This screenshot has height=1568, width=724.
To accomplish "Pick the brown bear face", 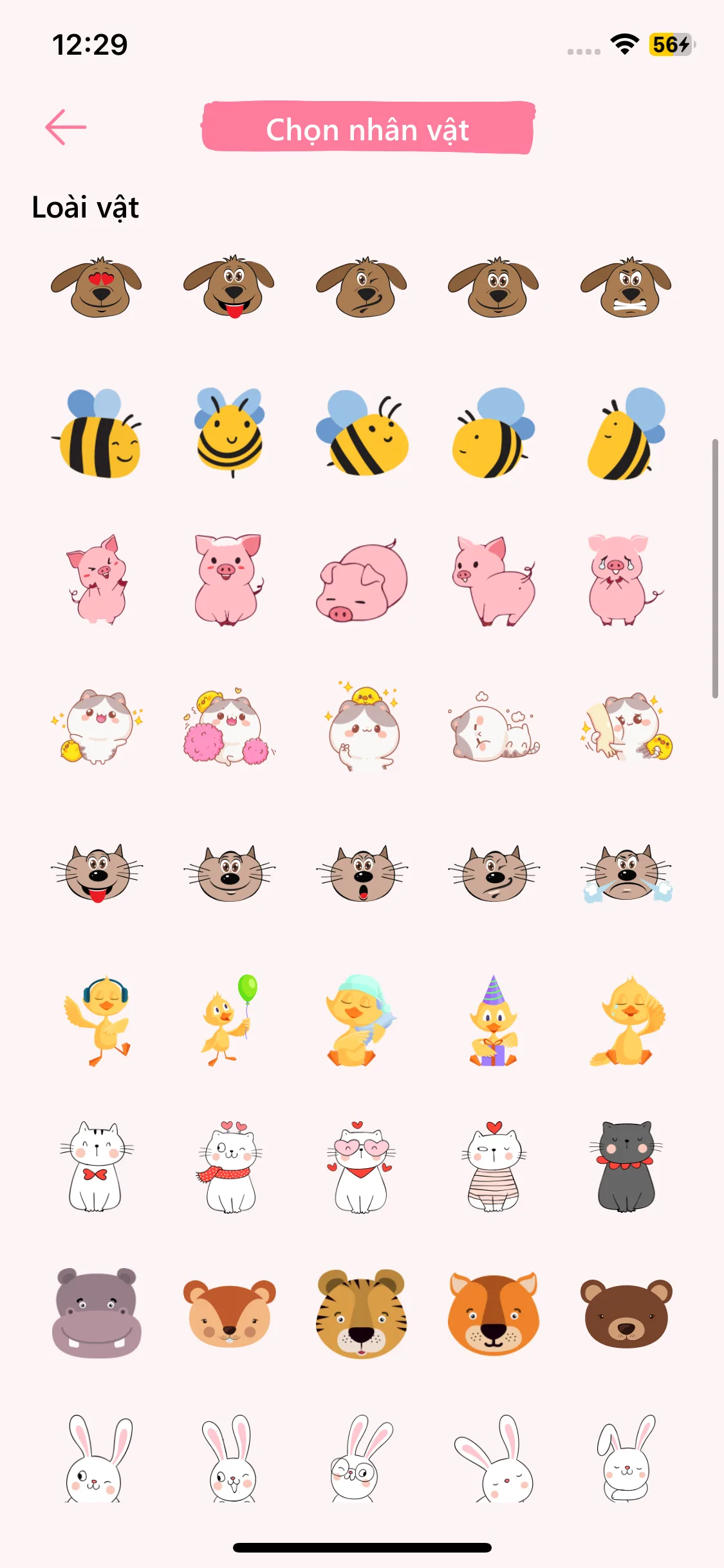I will (626, 1313).
